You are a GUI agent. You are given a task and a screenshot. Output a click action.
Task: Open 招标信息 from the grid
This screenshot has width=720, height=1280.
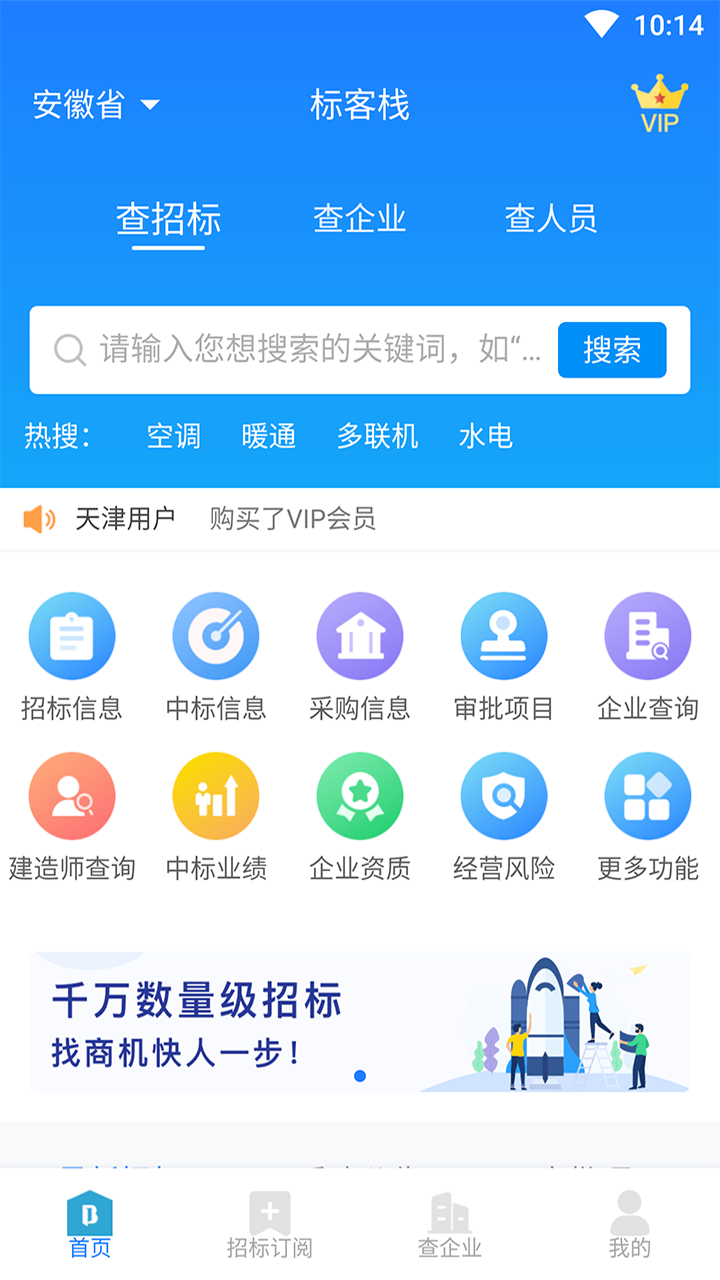[72, 656]
